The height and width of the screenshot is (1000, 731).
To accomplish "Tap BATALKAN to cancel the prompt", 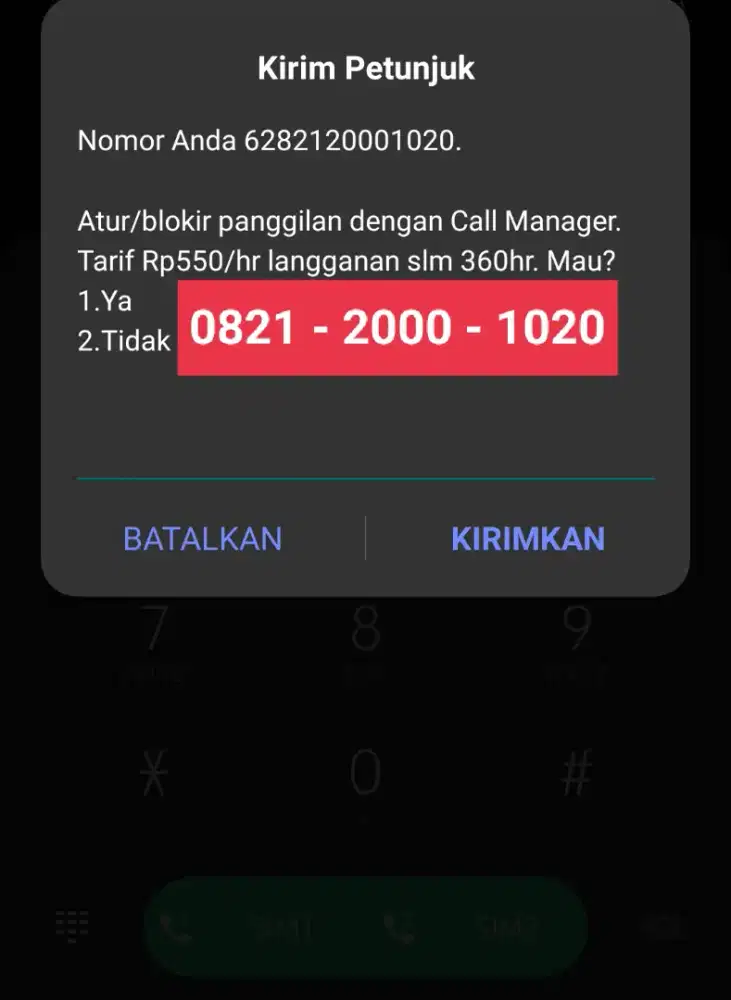I will 201,538.
